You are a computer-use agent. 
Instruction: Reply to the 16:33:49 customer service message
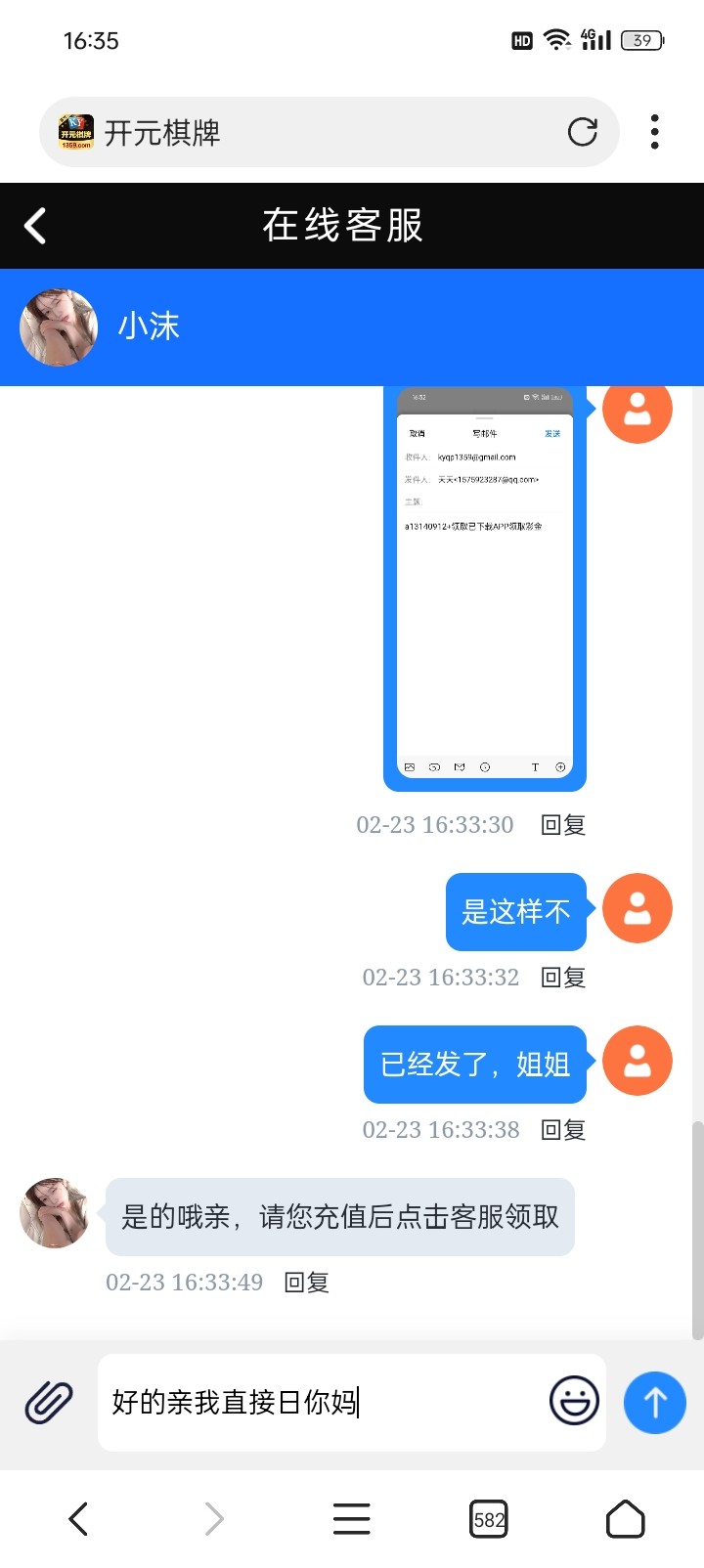coord(306,1283)
